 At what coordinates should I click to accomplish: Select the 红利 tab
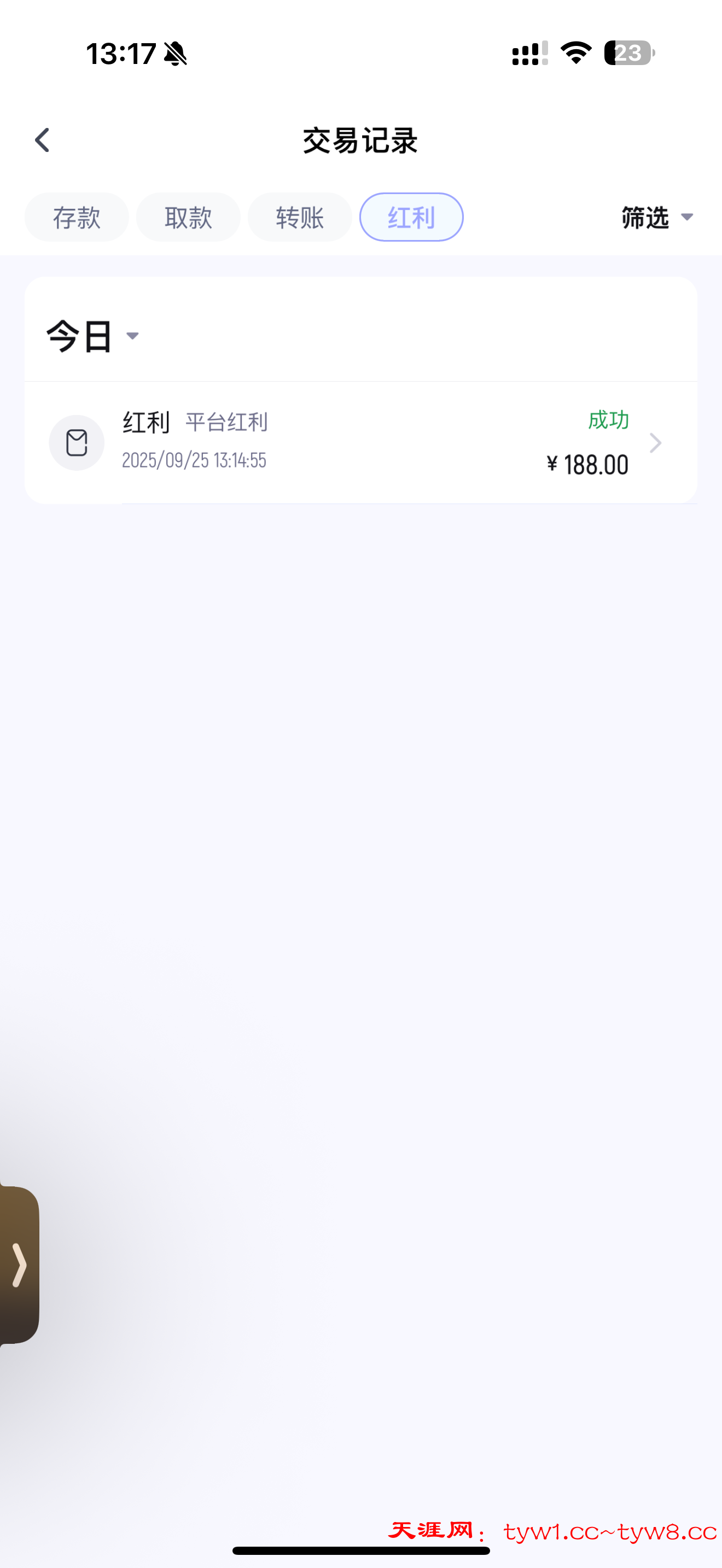(411, 217)
